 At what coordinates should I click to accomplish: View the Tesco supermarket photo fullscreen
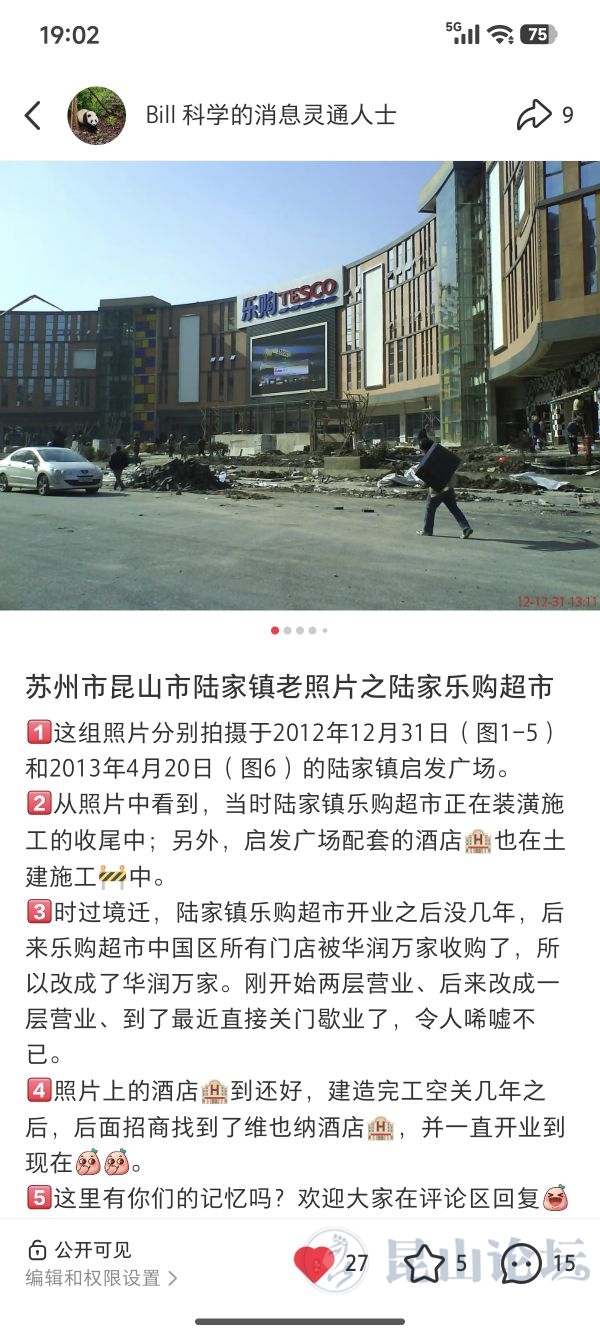tap(300, 385)
